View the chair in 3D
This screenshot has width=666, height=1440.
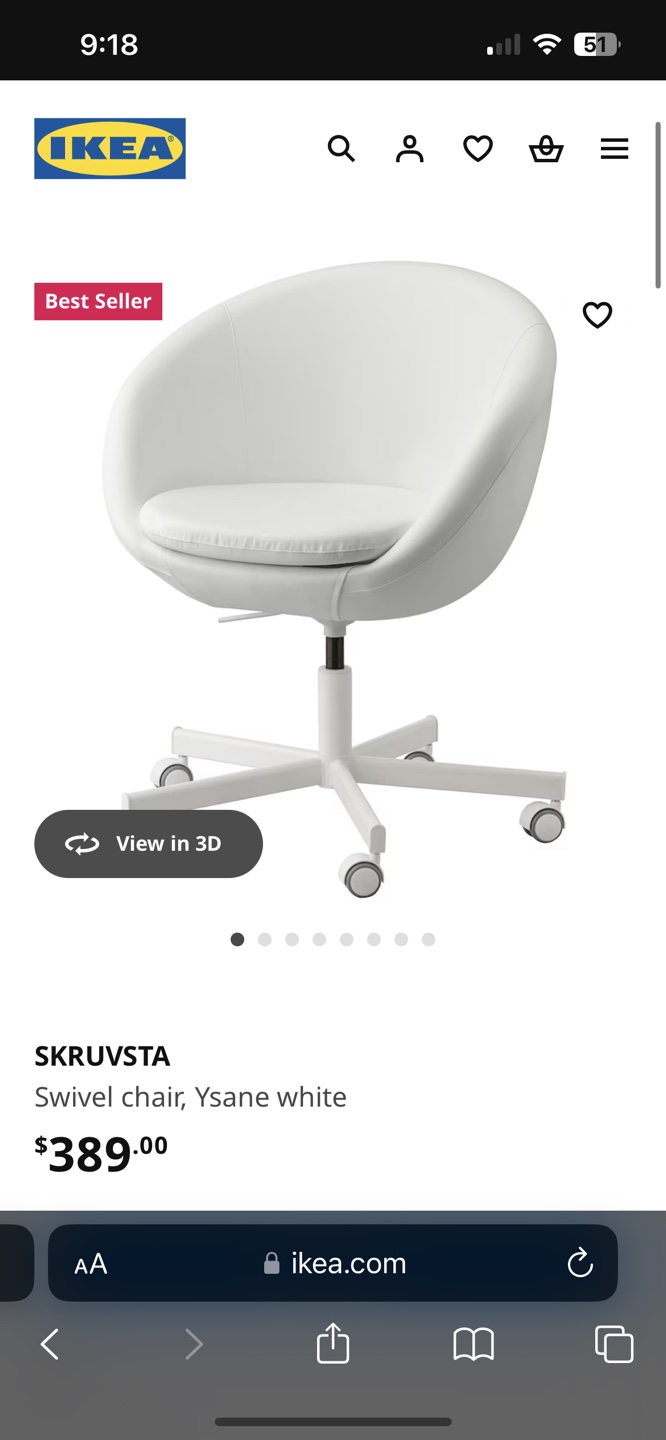click(149, 844)
